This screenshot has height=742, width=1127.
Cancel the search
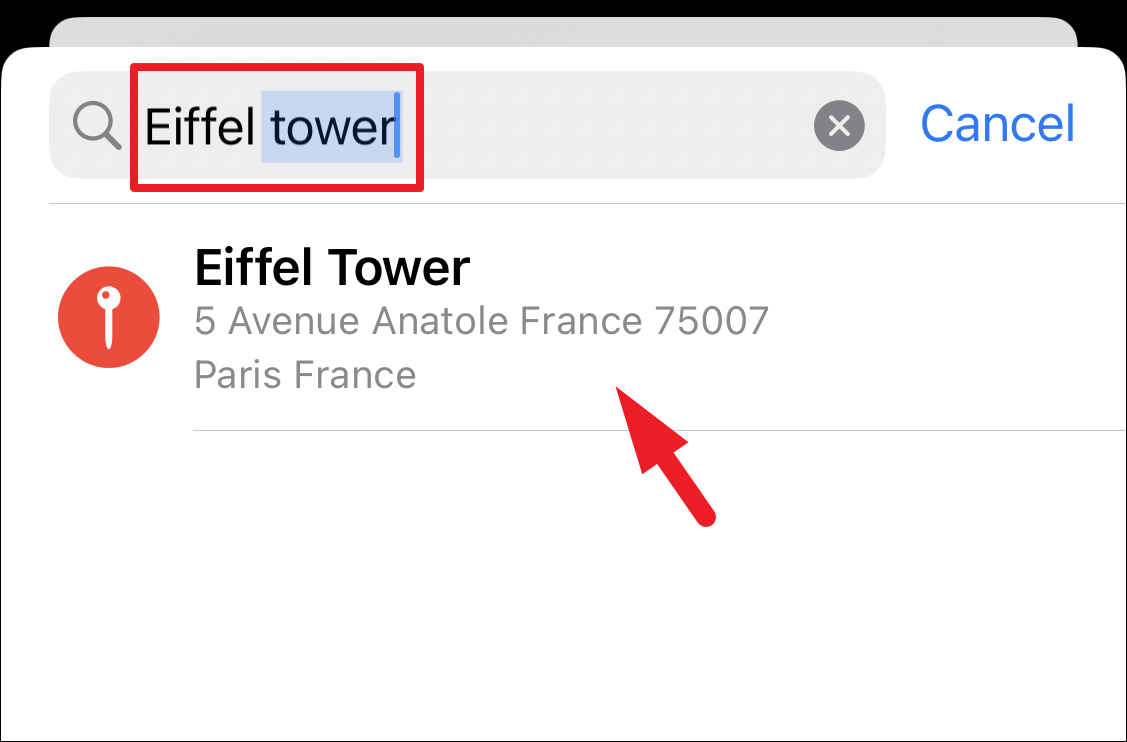(997, 124)
